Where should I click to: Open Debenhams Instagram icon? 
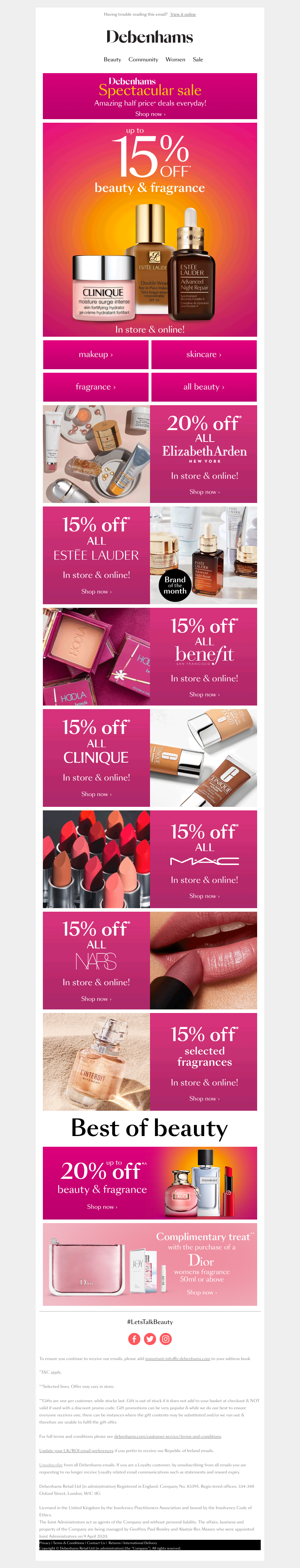pyautogui.click(x=166, y=1339)
